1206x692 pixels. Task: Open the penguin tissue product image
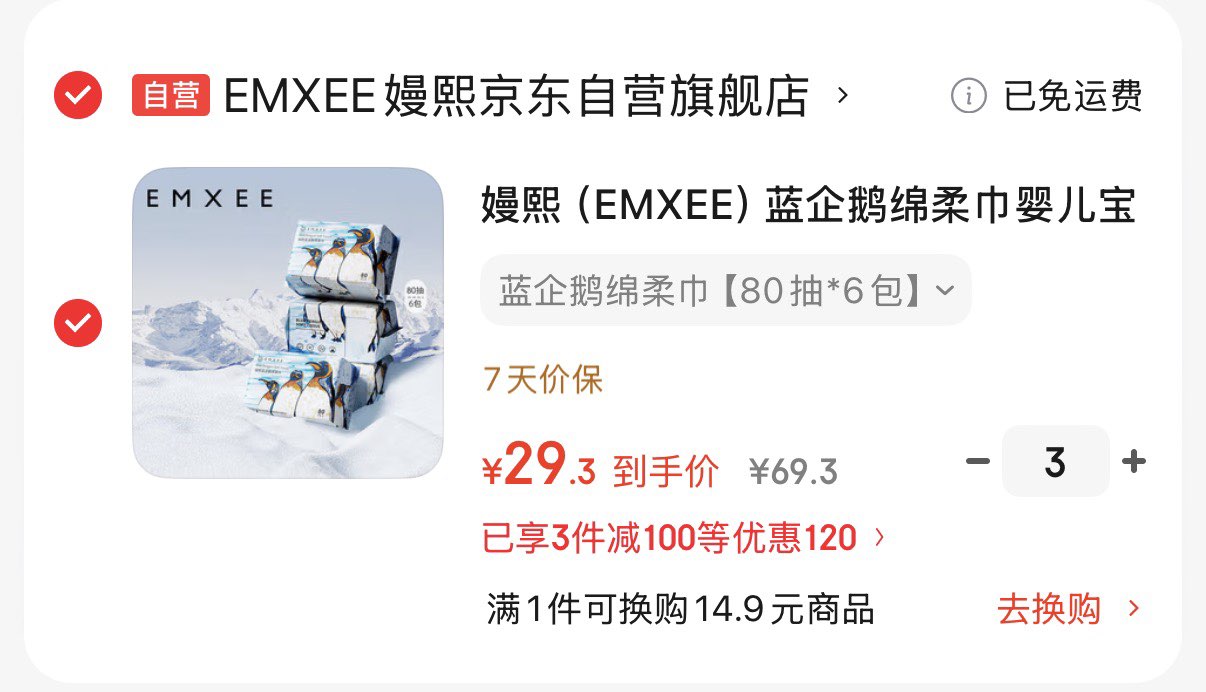pos(288,322)
